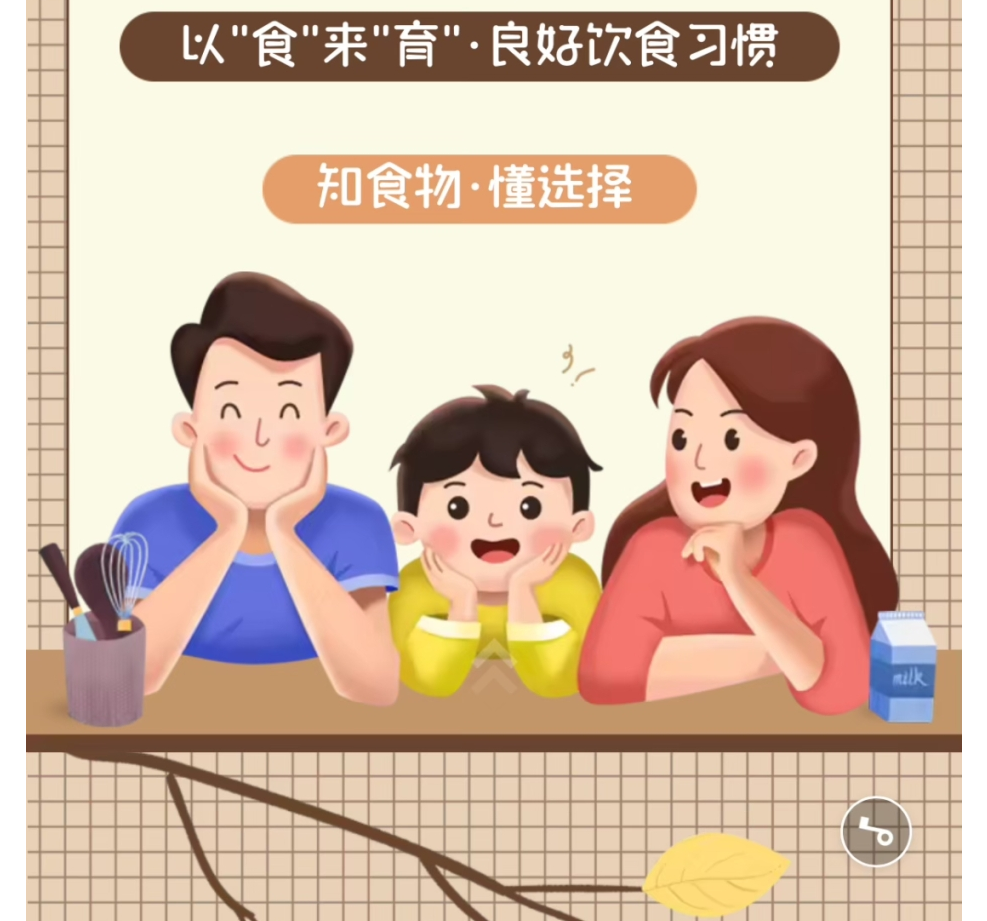Toggle the background music icon
Screen dimensions: 987x921
pyautogui.click(x=876, y=831)
